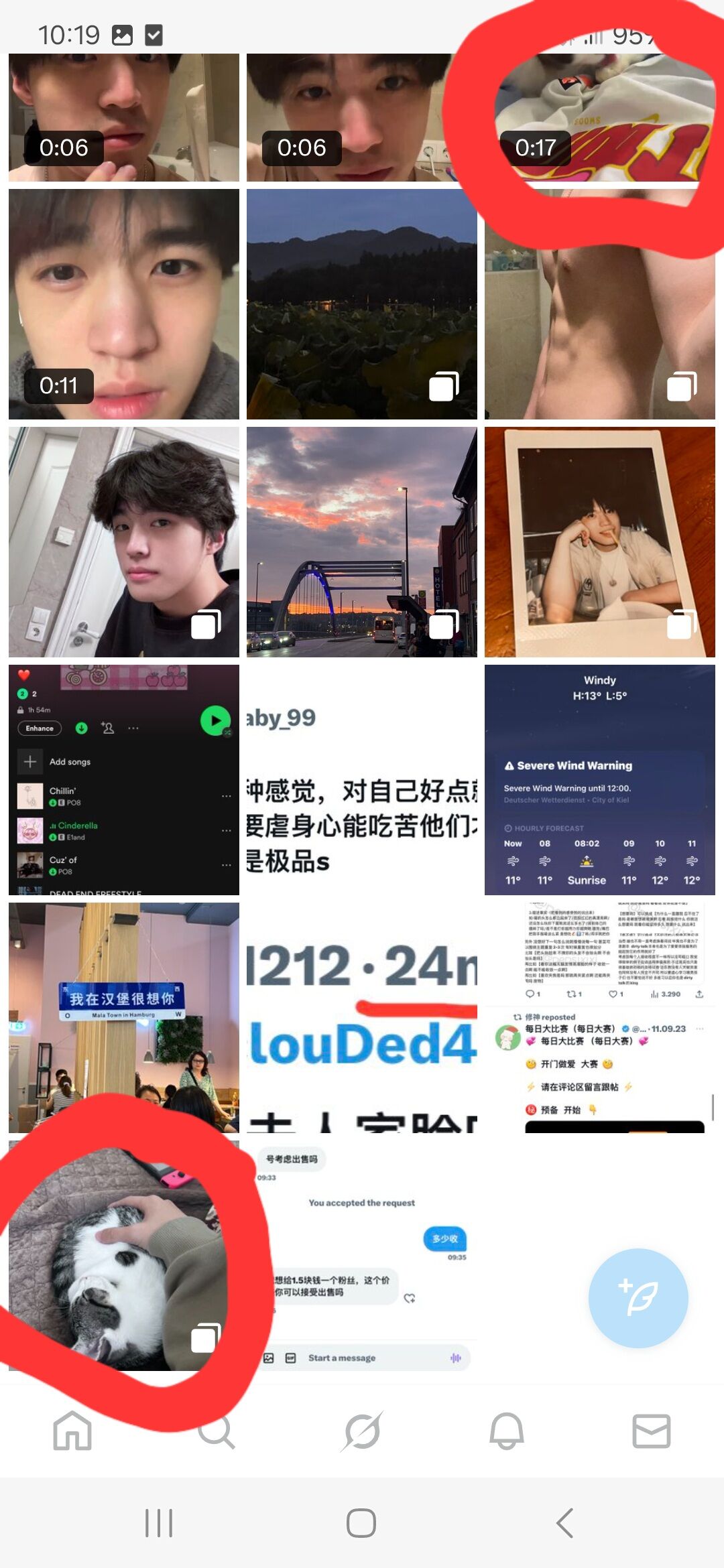724x1568 pixels.
Task: View the dark mountain landscape photo
Action: [x=362, y=304]
